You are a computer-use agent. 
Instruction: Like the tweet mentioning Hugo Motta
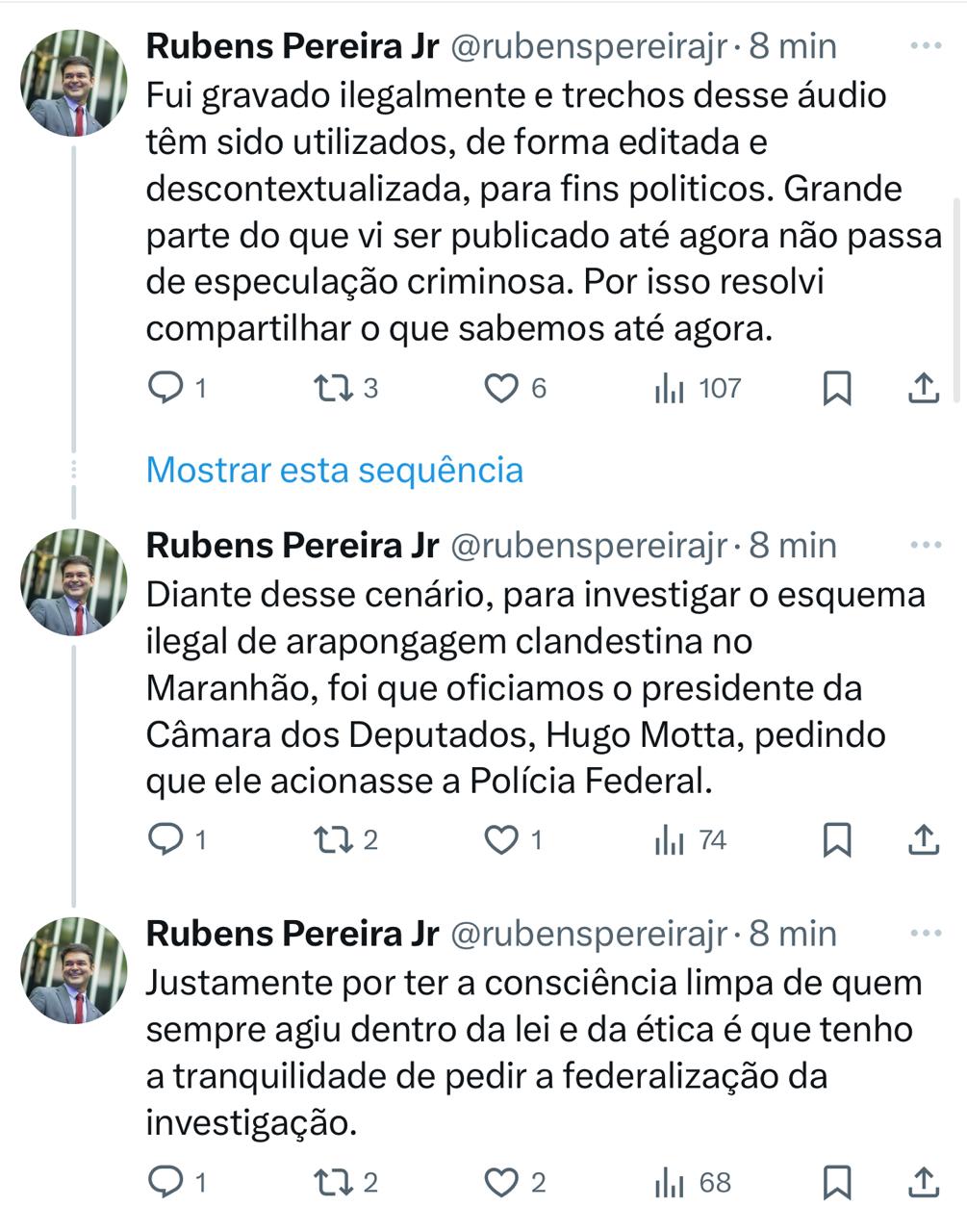500,840
